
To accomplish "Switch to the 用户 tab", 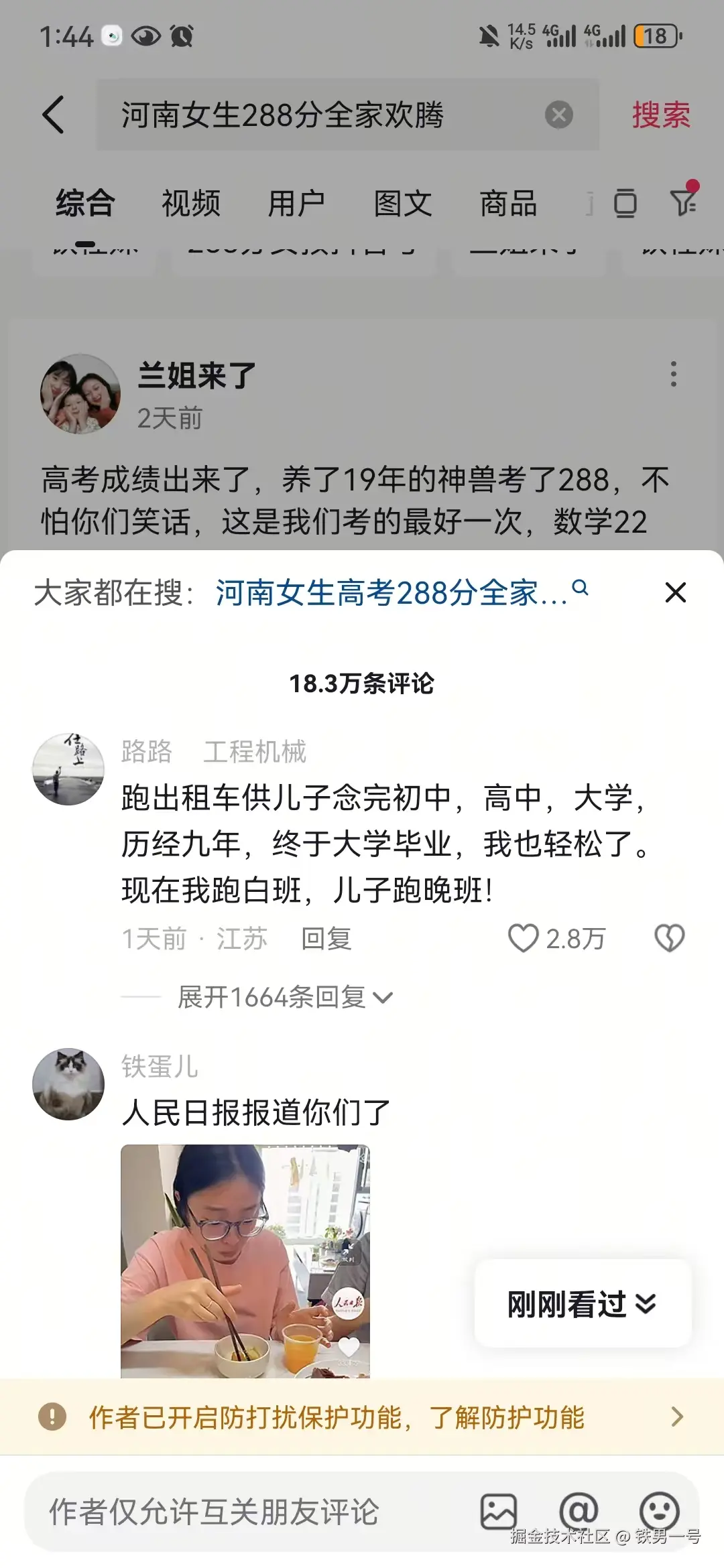I will (x=296, y=203).
